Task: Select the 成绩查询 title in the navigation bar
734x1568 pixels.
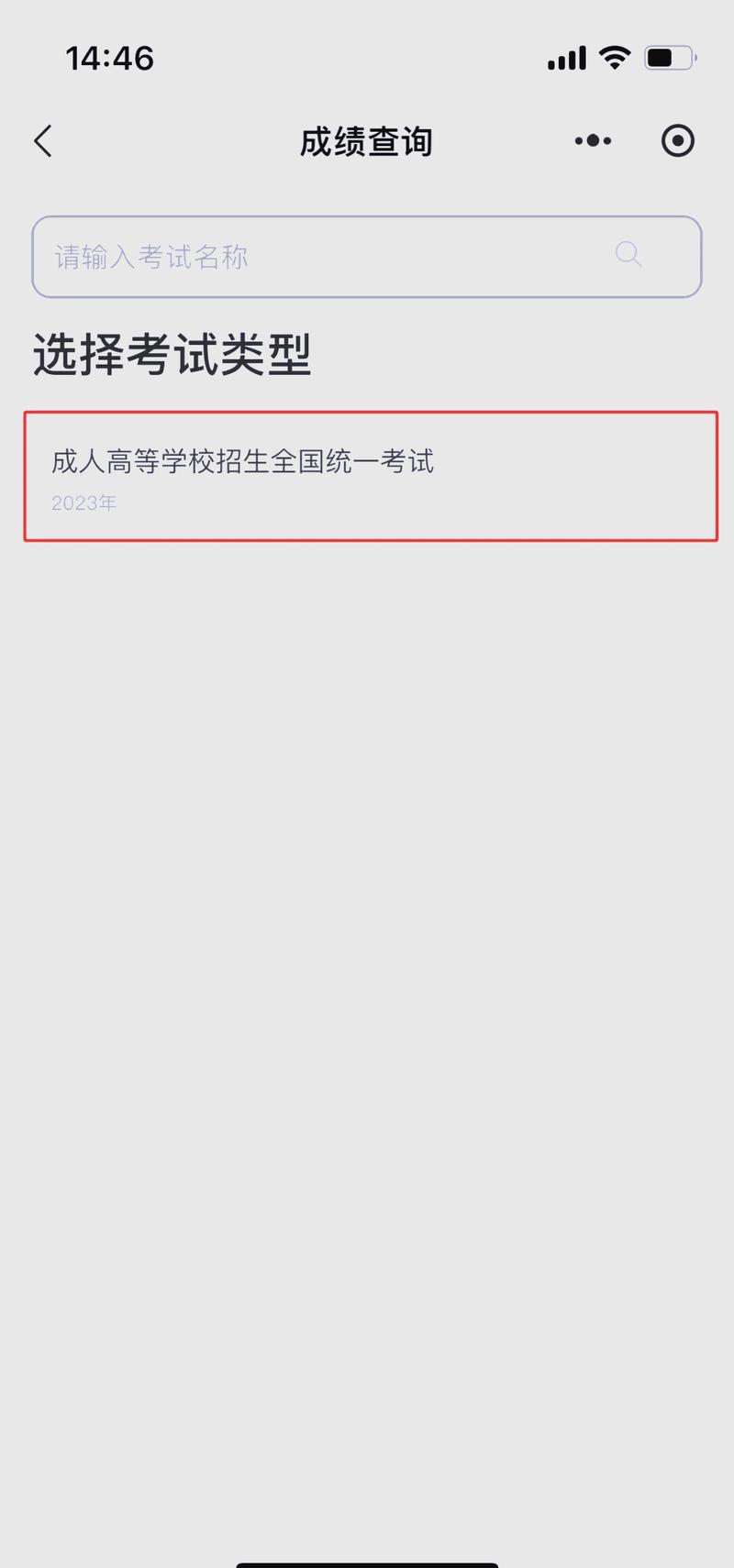Action: (x=366, y=141)
